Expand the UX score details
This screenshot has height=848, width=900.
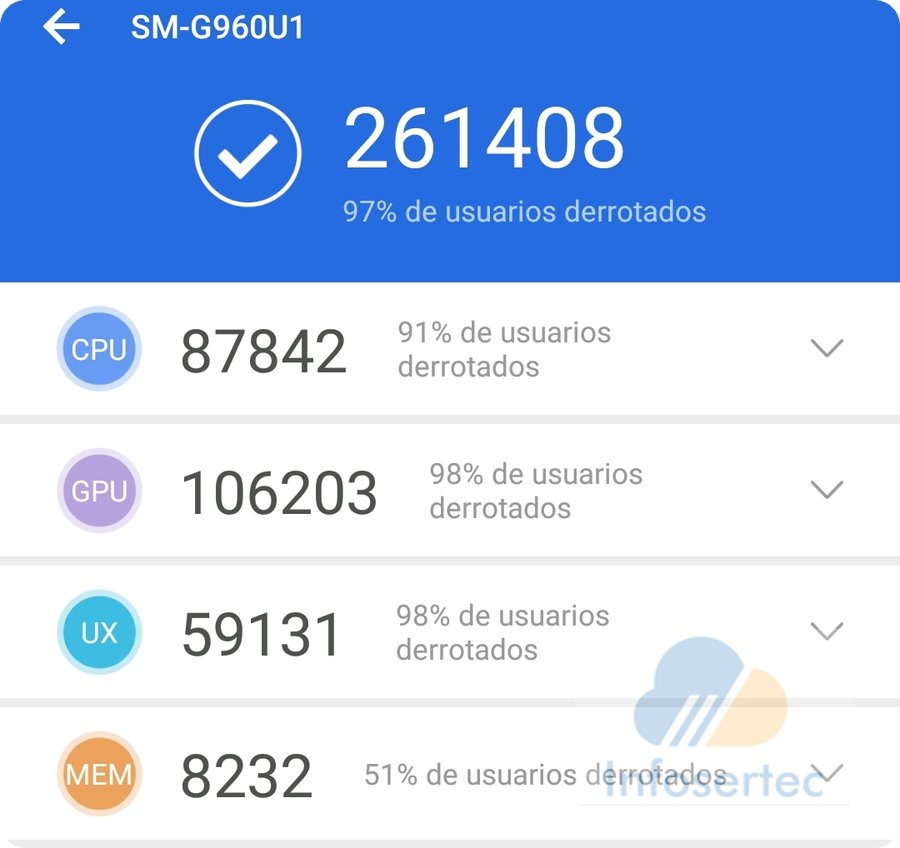[x=827, y=631]
